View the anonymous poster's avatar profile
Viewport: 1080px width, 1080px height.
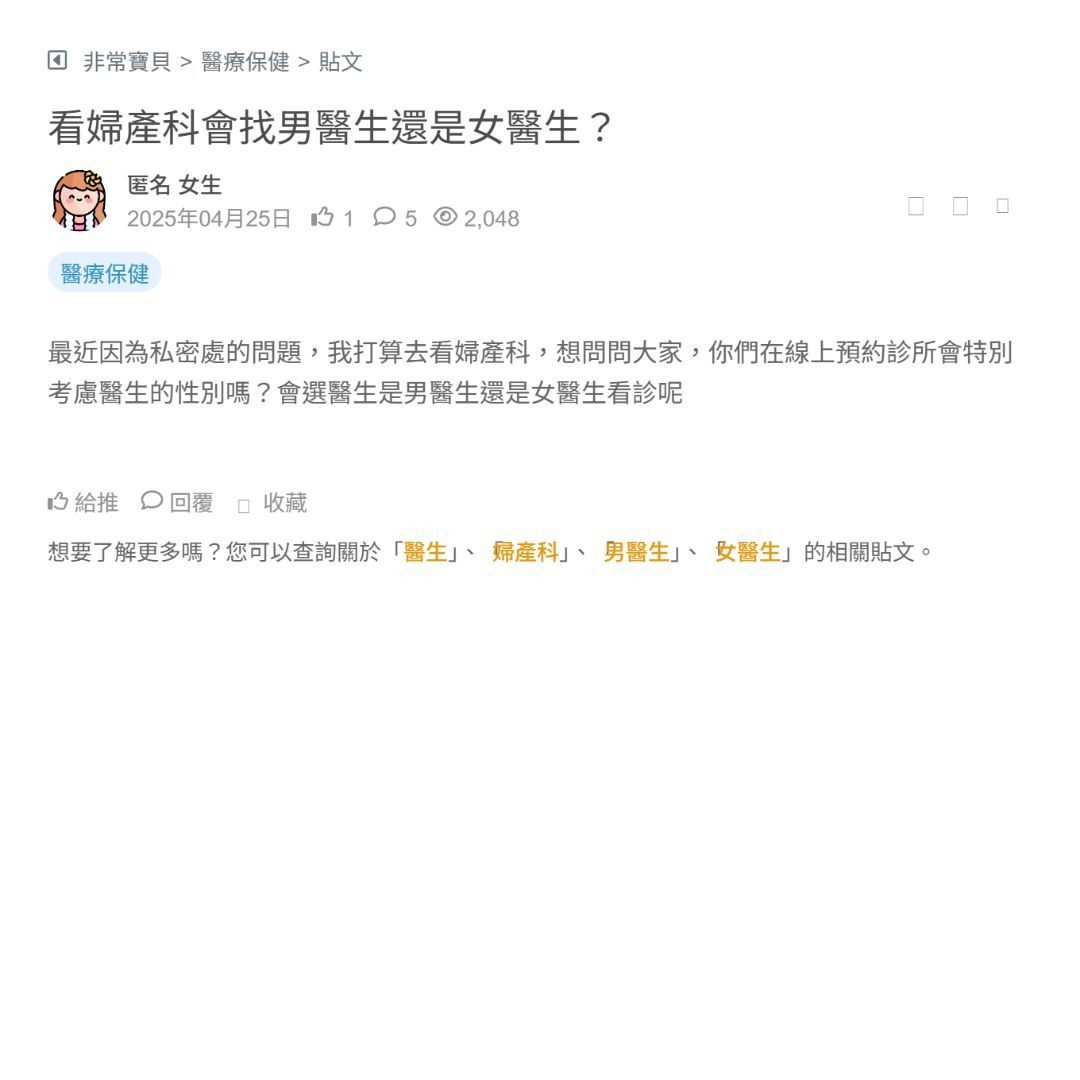pos(79,201)
